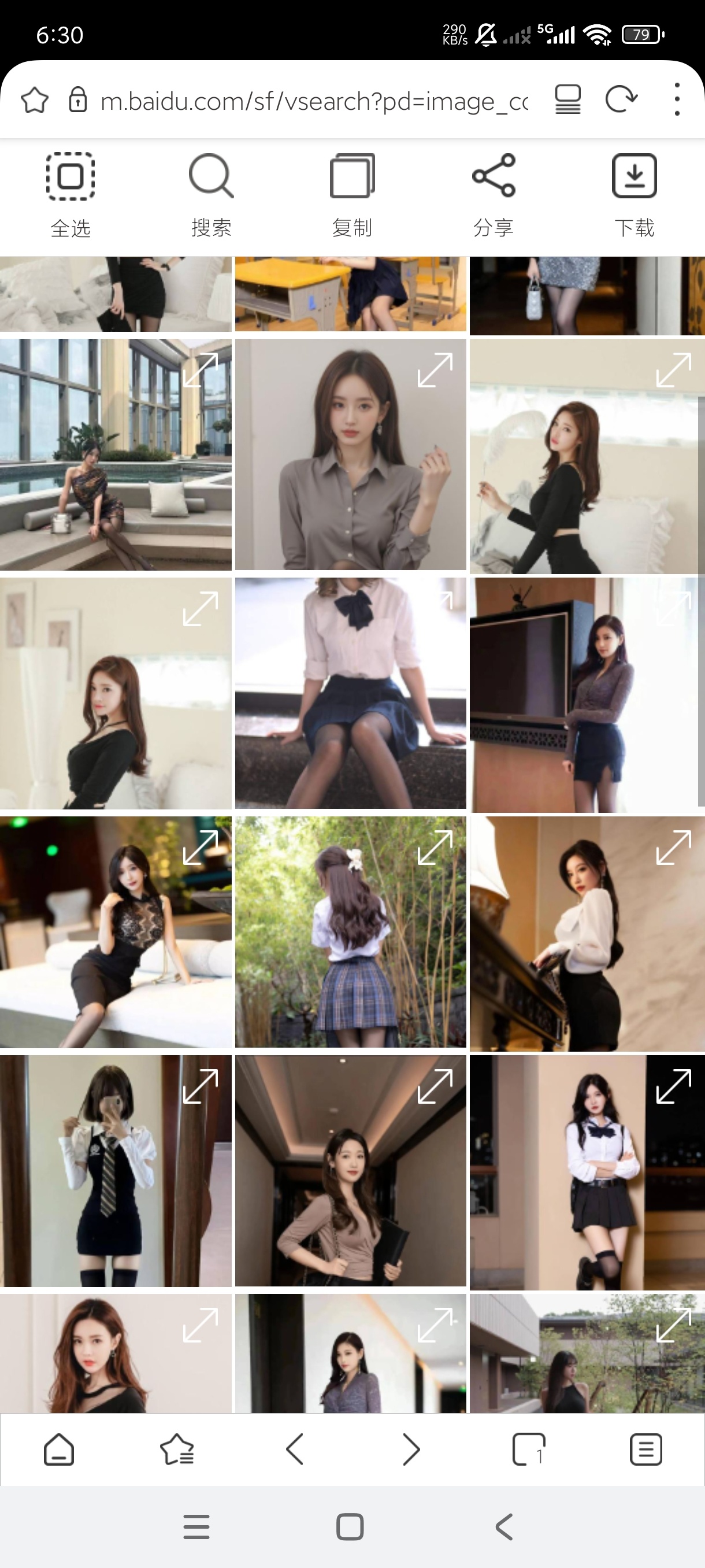This screenshot has height=1568, width=705.
Task: Tap 分享 to share
Action: click(493, 195)
